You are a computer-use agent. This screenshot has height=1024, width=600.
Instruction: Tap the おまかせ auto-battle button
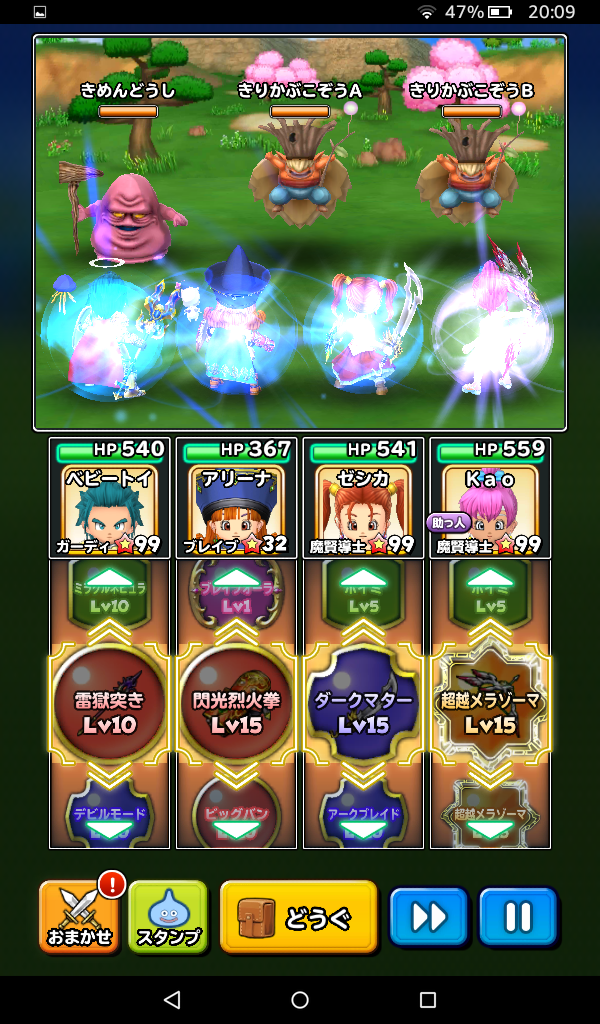(x=79, y=916)
